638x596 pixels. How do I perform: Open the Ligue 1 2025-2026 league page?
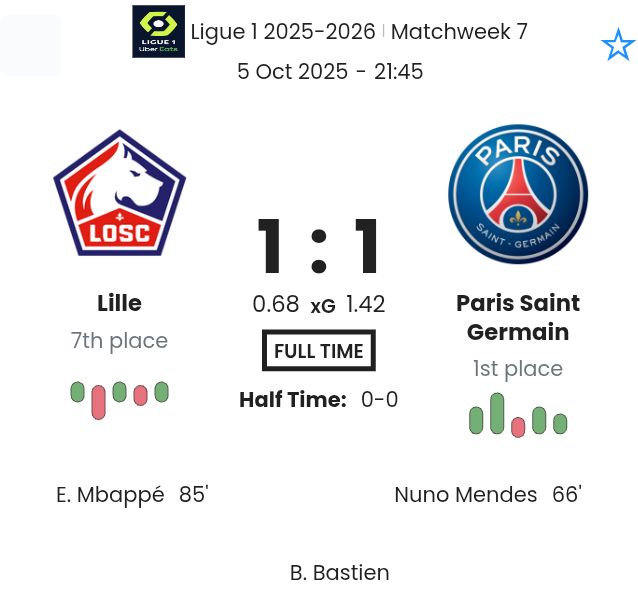coord(283,31)
